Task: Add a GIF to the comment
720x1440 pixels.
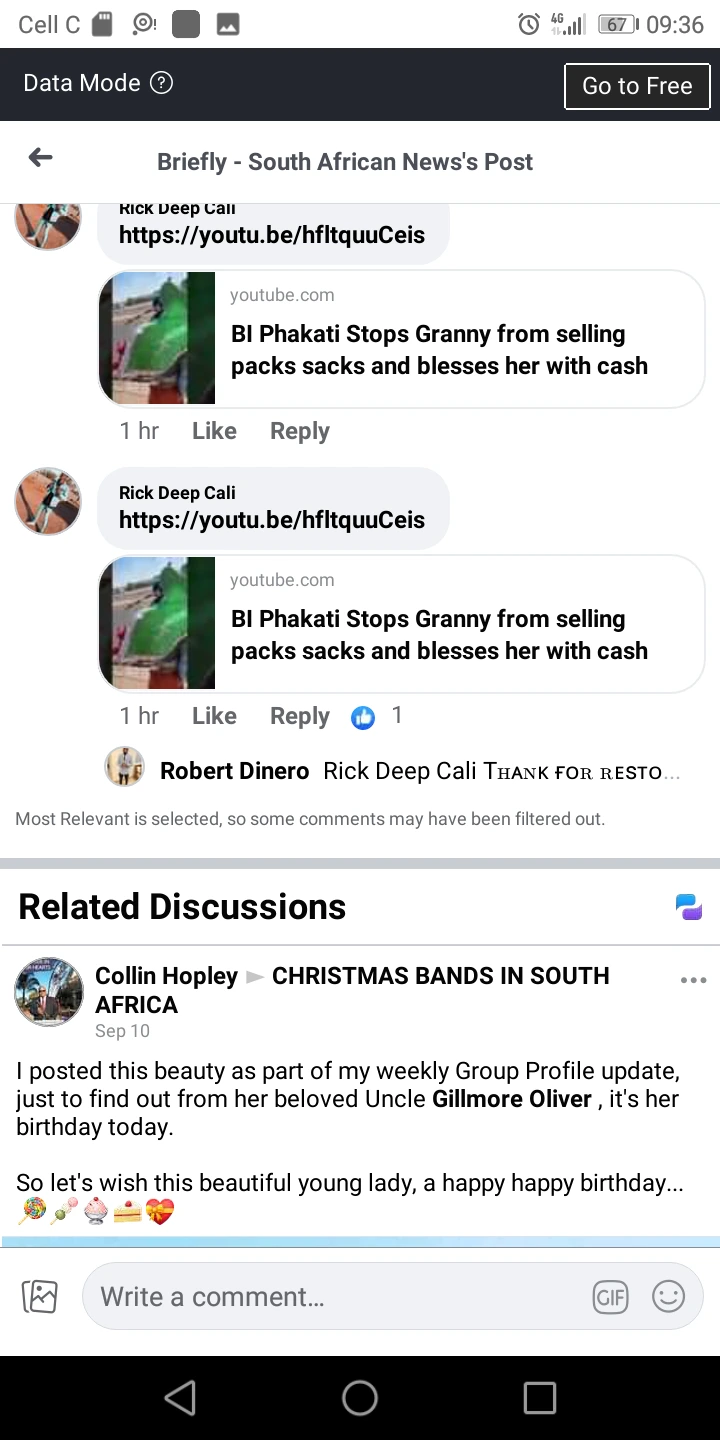Action: click(610, 1297)
